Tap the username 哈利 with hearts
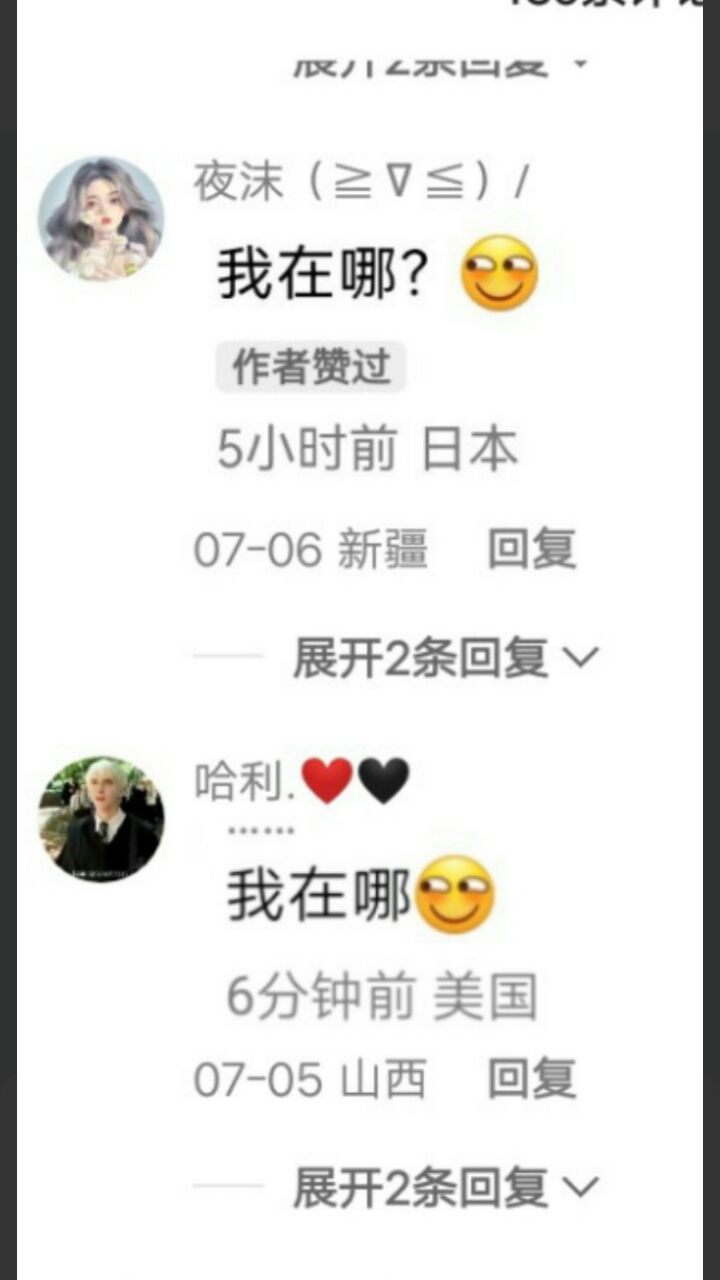The image size is (720, 1280). pyautogui.click(x=302, y=782)
